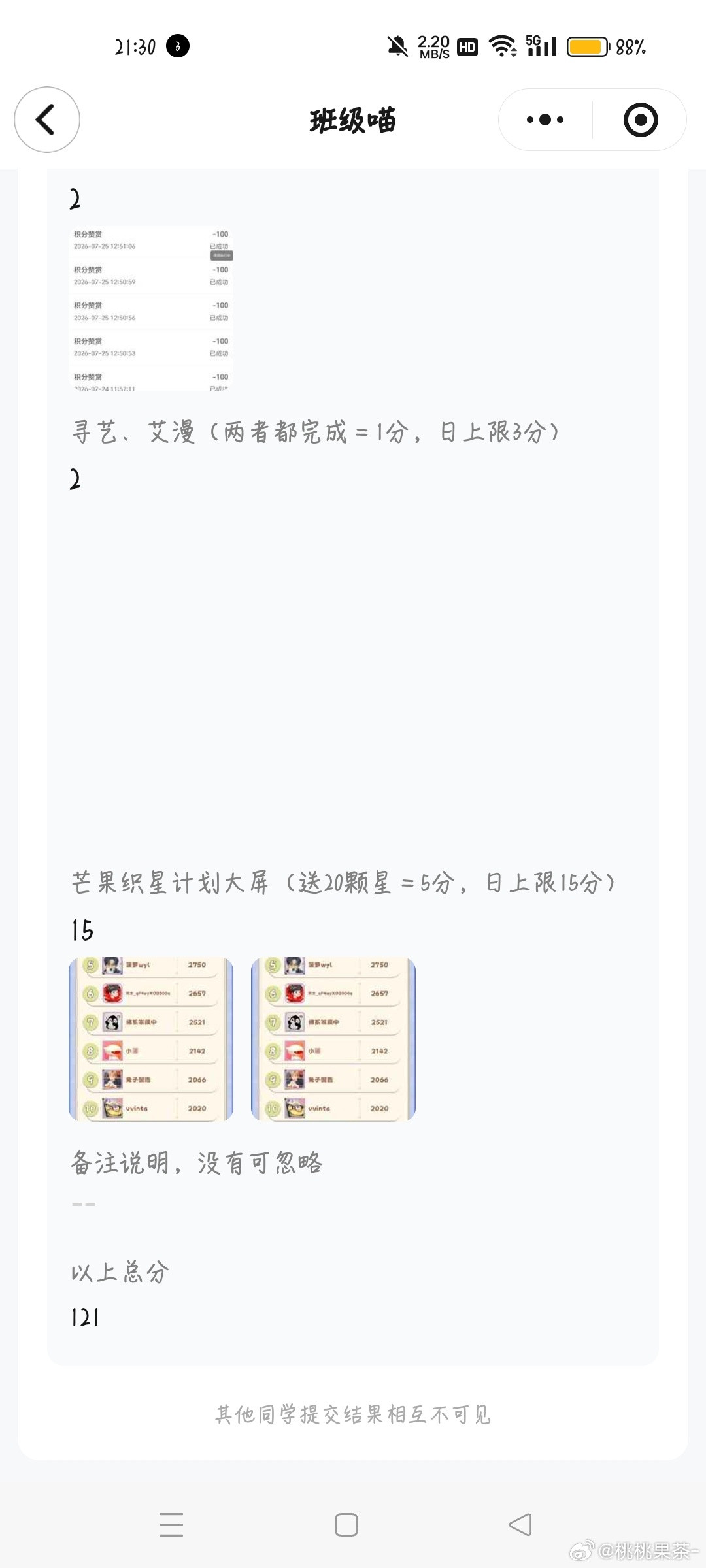The image size is (706, 1568).
Task: Open the 积分赞赏 records screenshot thumbnail
Action: (151, 308)
